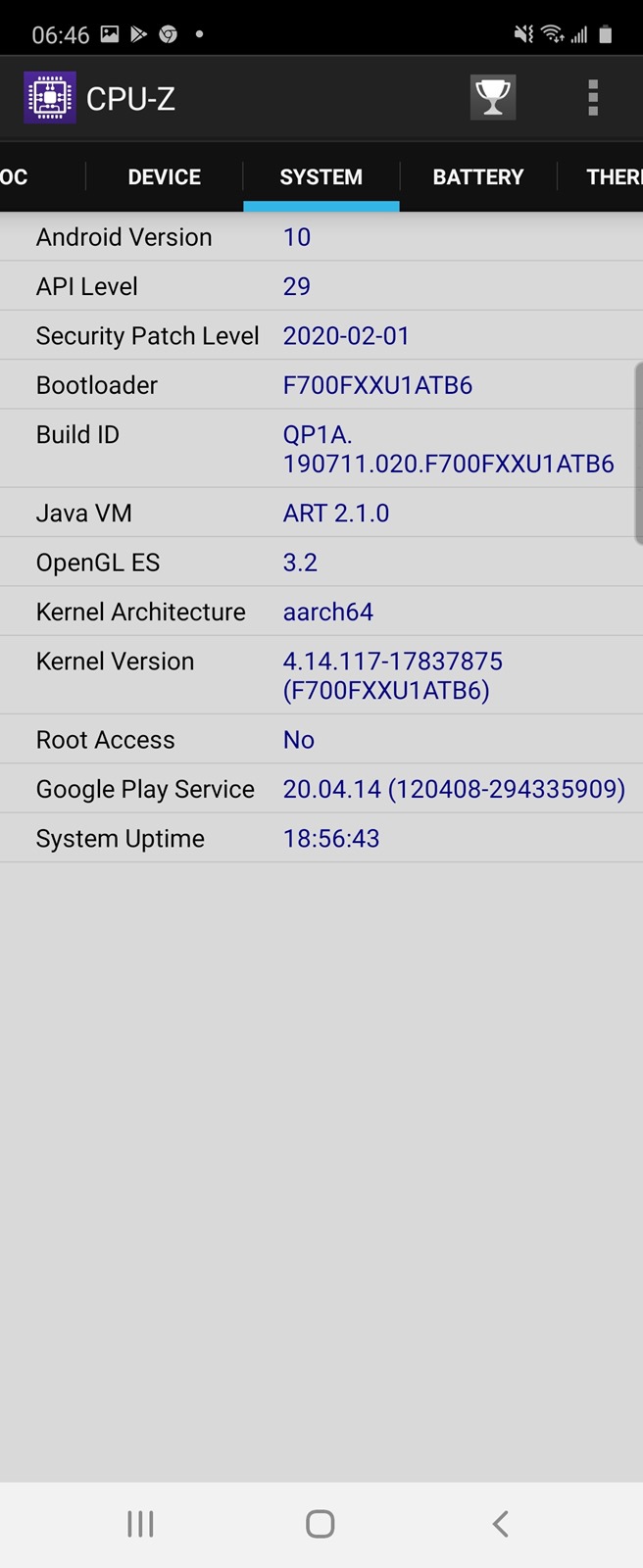Screen dimensions: 643x1568
Task: Switch to the Device tab
Action: [165, 177]
